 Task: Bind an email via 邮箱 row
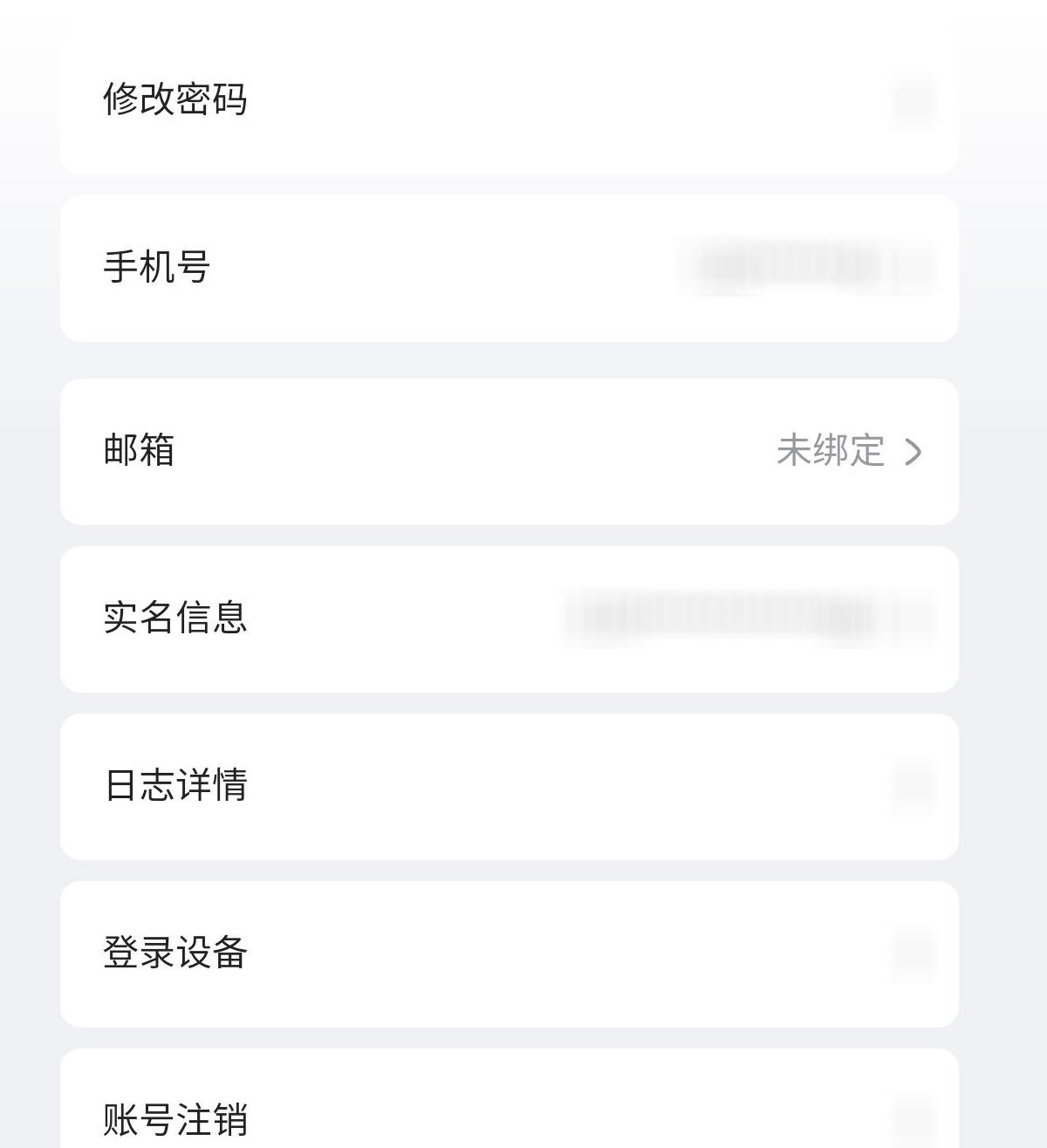(509, 451)
